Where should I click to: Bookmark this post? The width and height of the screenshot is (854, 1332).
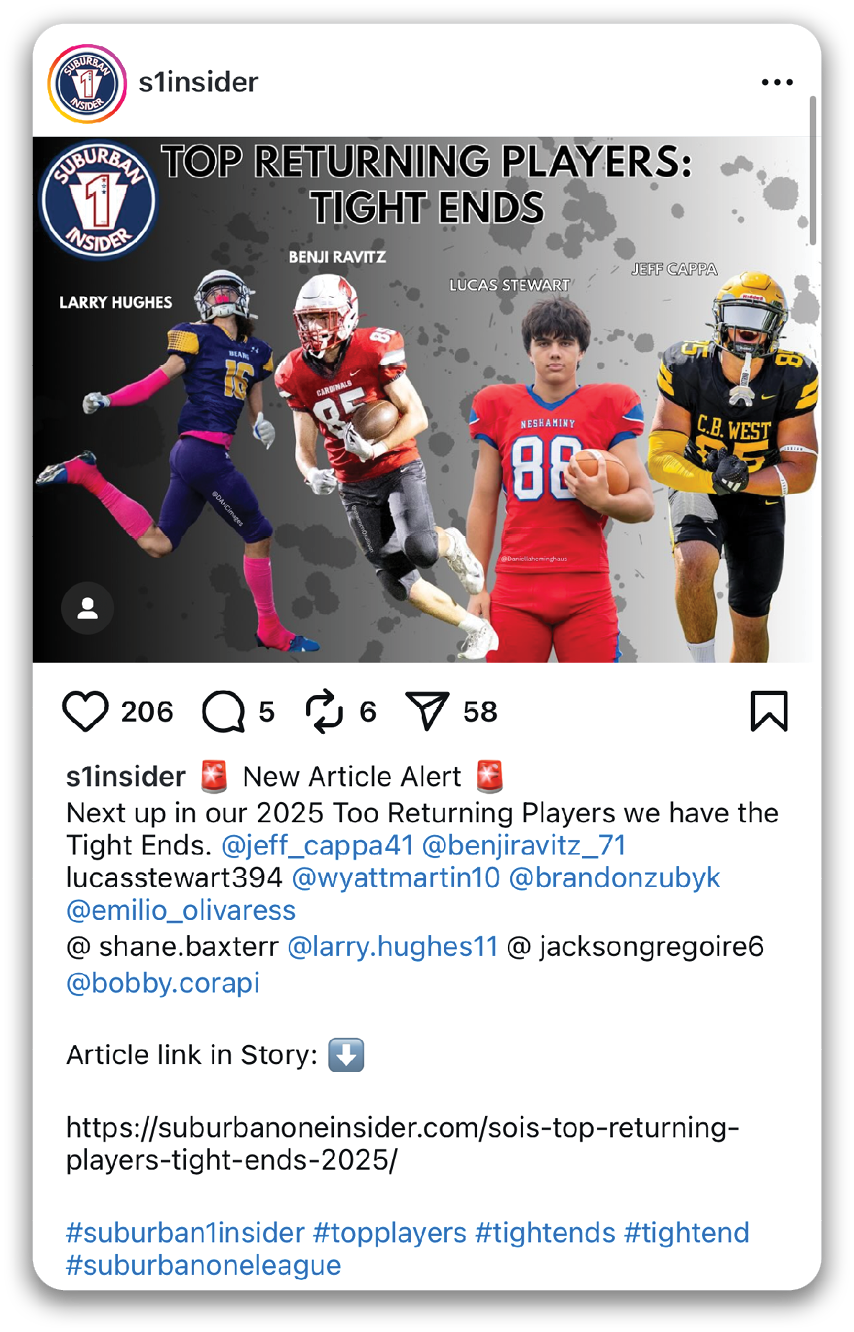tap(768, 712)
